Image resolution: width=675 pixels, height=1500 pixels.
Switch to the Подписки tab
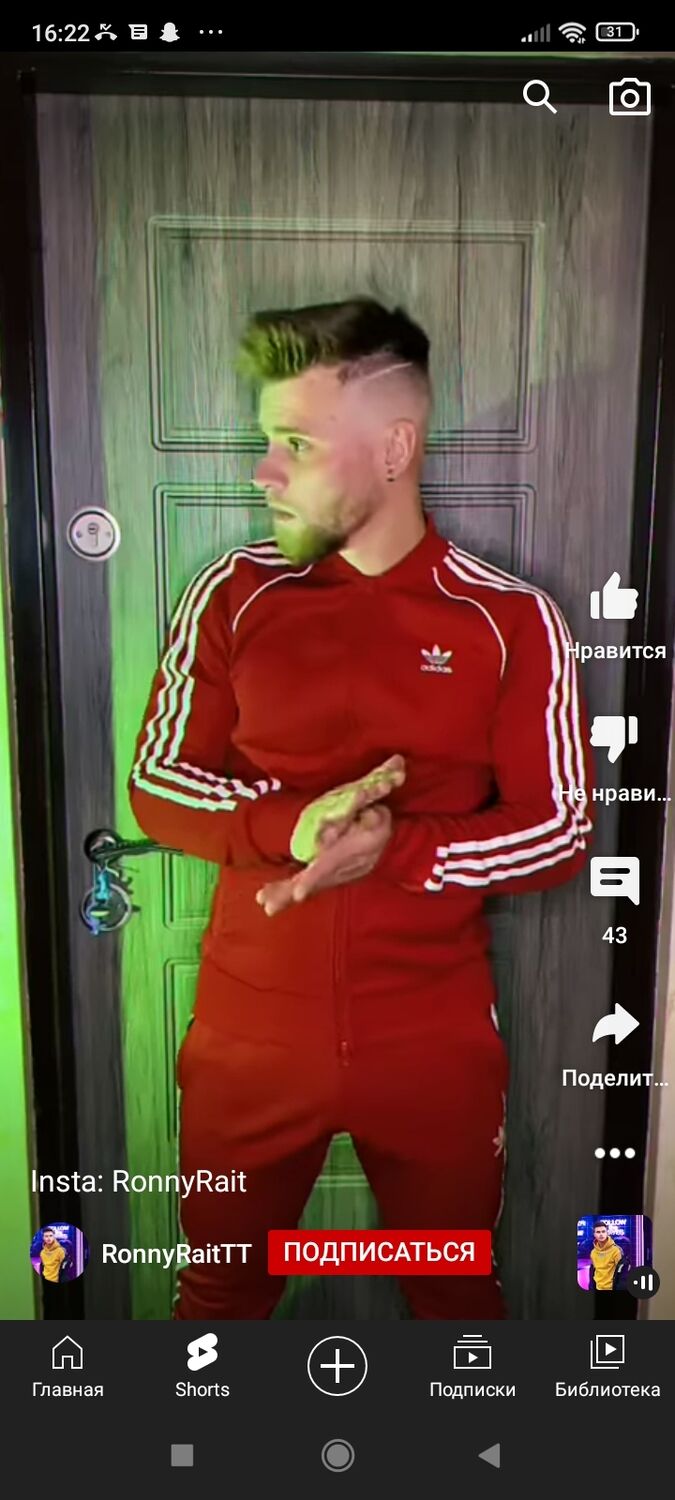click(472, 1367)
